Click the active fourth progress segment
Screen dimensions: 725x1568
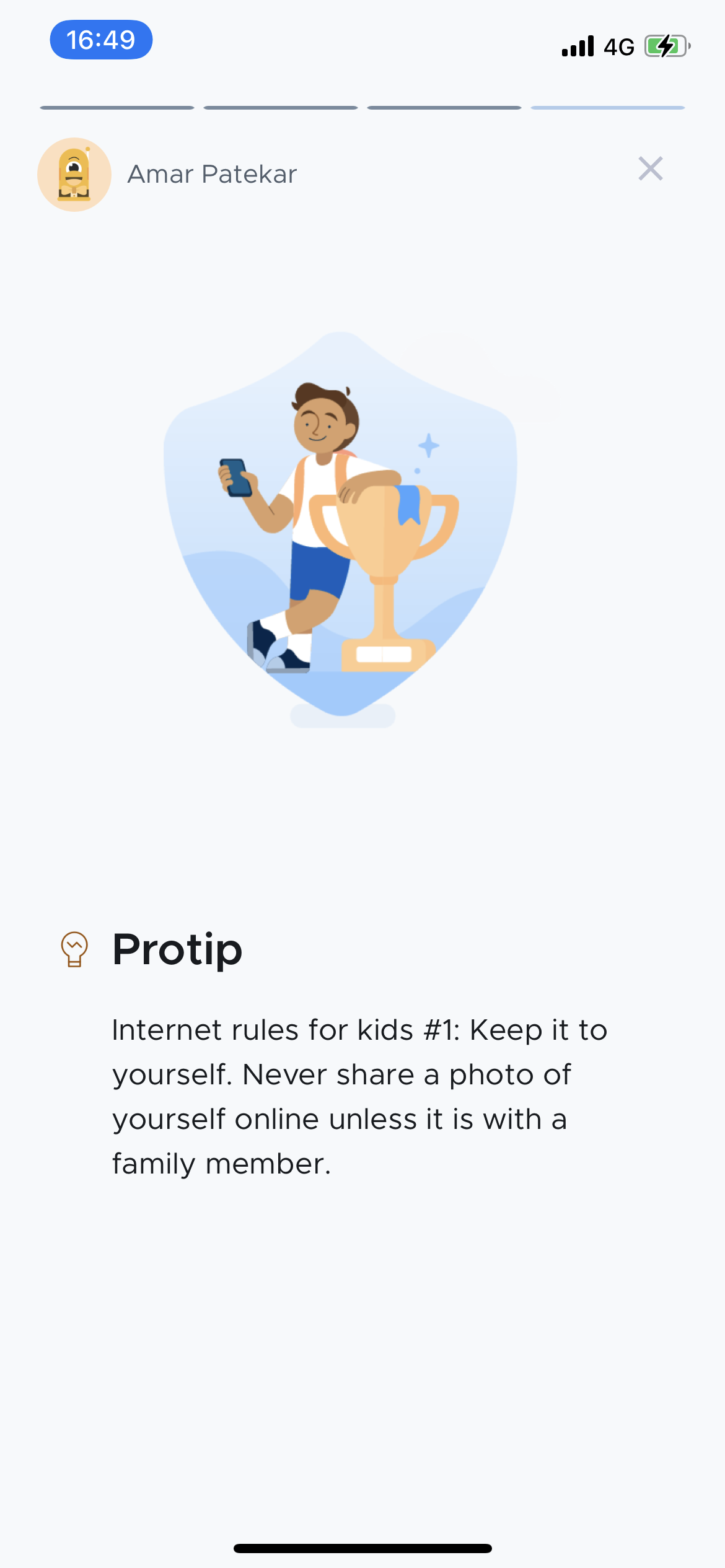pos(608,107)
